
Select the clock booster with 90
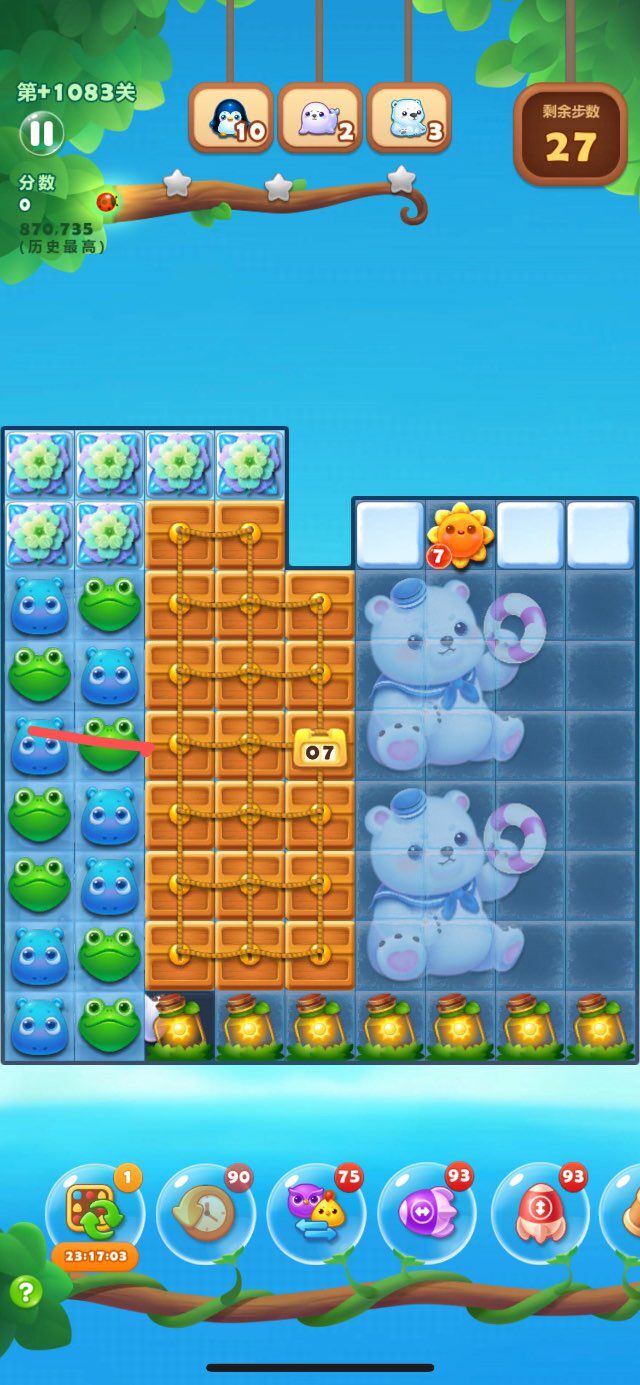pyautogui.click(x=205, y=1212)
